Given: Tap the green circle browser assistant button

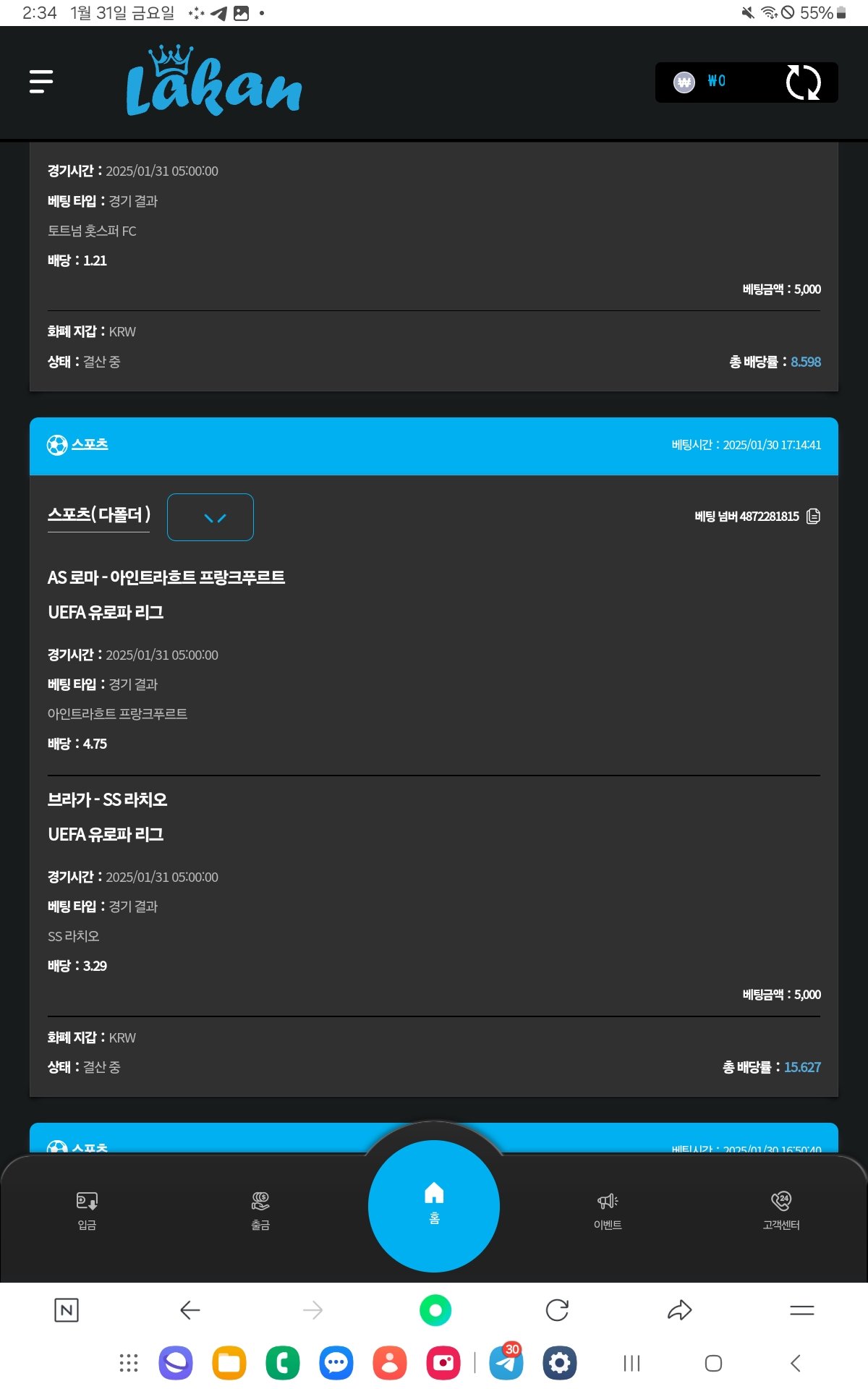Looking at the screenshot, I should pyautogui.click(x=435, y=1310).
